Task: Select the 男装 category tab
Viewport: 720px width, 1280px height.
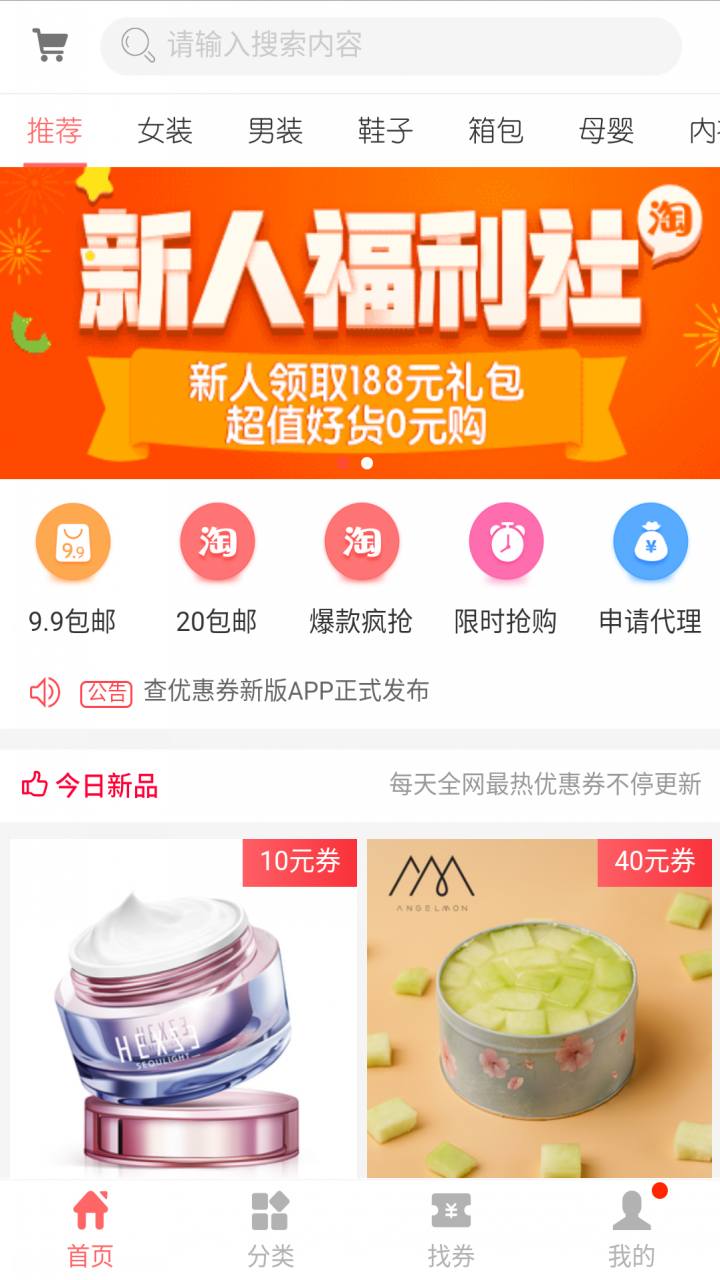Action: pos(275,131)
